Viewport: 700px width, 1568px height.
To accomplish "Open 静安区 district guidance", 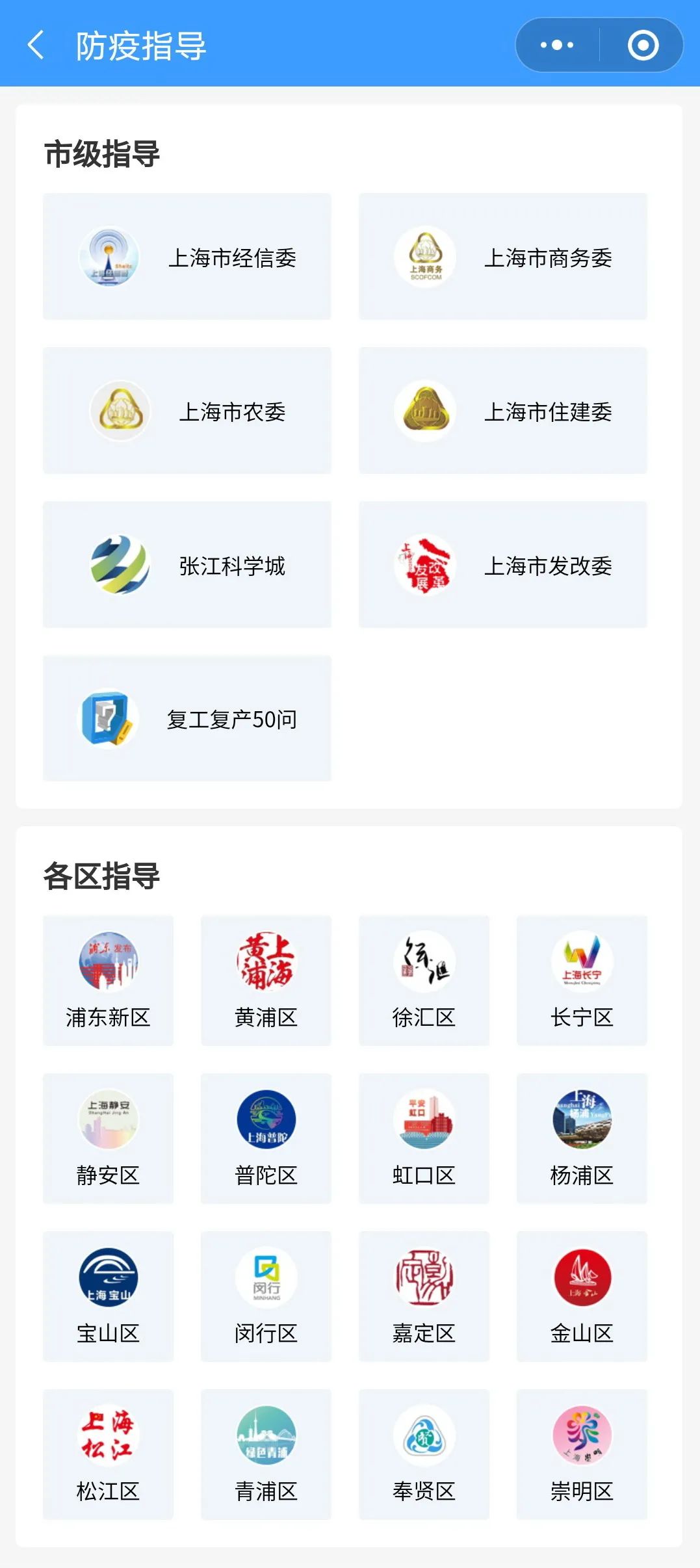I will [108, 1138].
